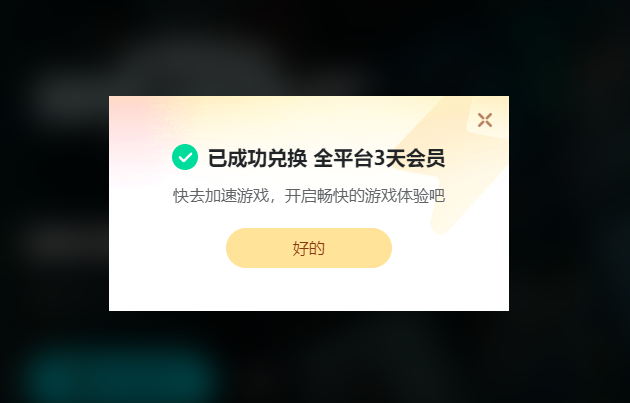Tap the 好的 confirmation button
The height and width of the screenshot is (403, 630).
pyautogui.click(x=308, y=248)
